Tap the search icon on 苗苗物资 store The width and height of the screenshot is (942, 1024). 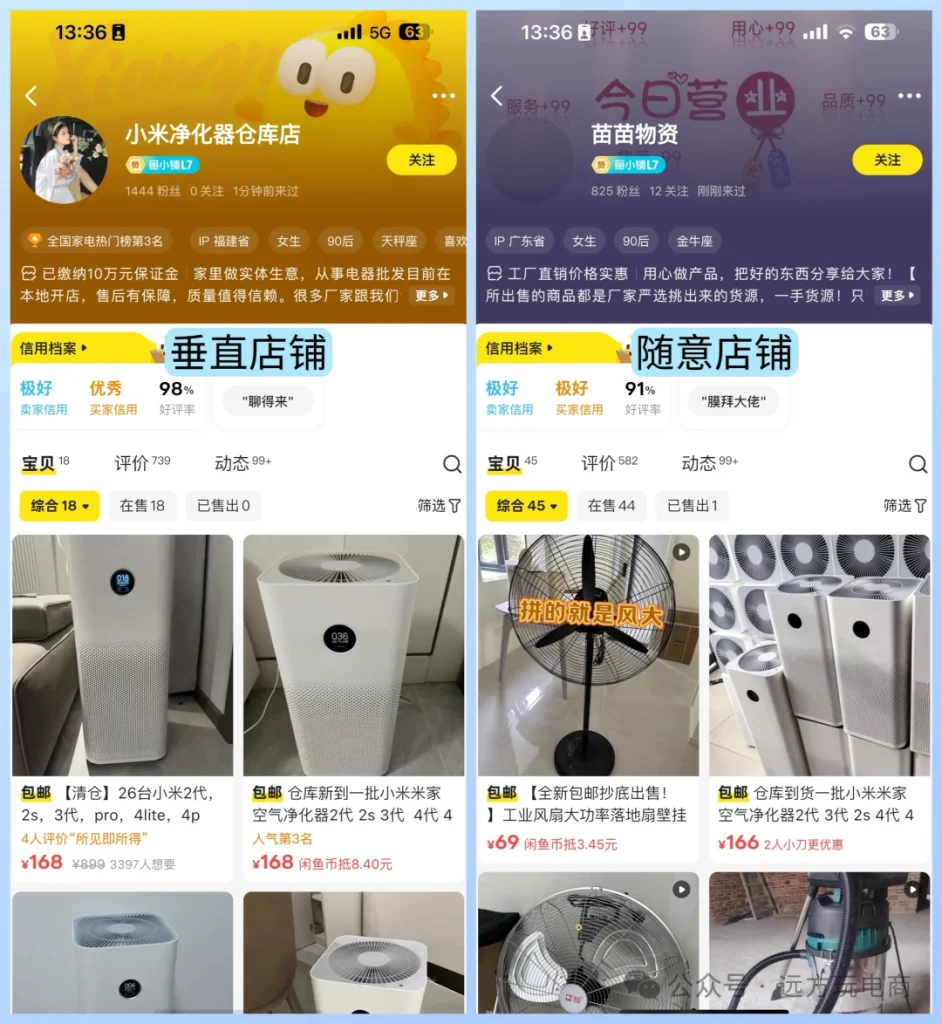918,464
